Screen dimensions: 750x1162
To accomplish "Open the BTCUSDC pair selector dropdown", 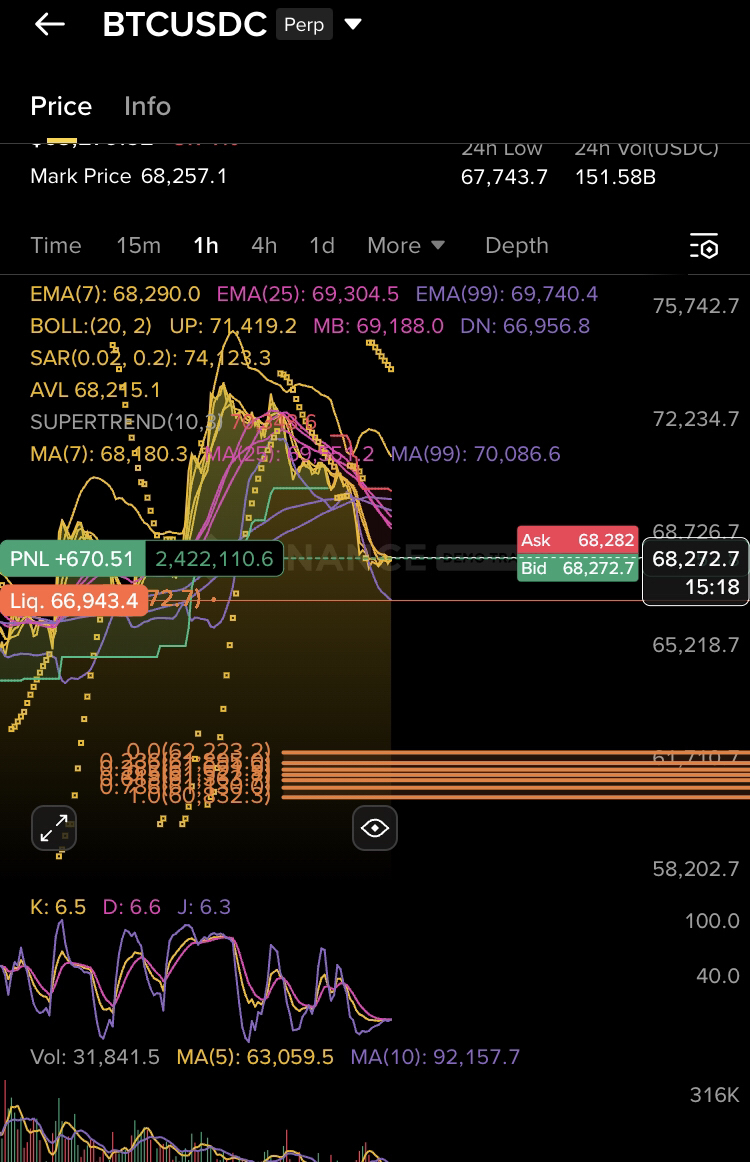I will click(x=353, y=25).
